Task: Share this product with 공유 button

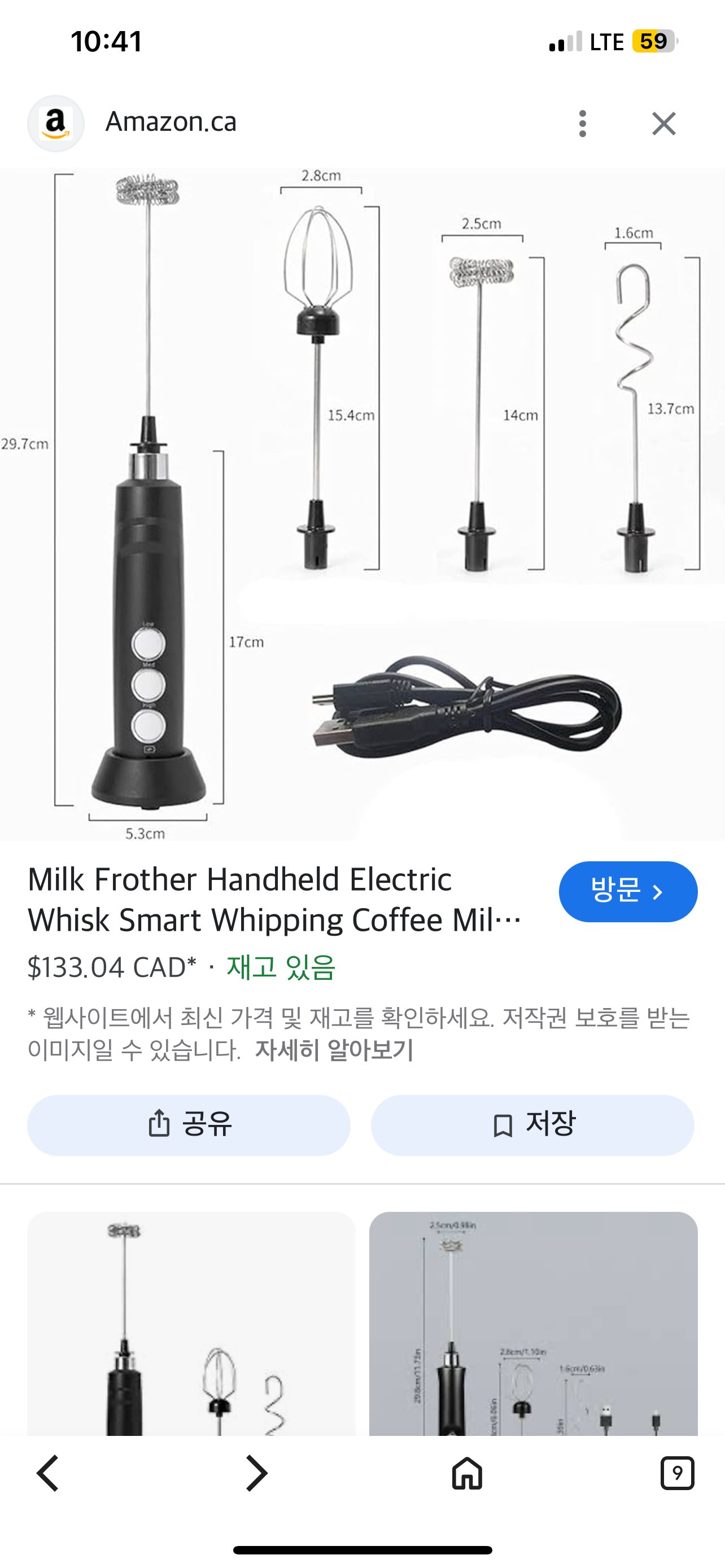Action: (189, 1125)
